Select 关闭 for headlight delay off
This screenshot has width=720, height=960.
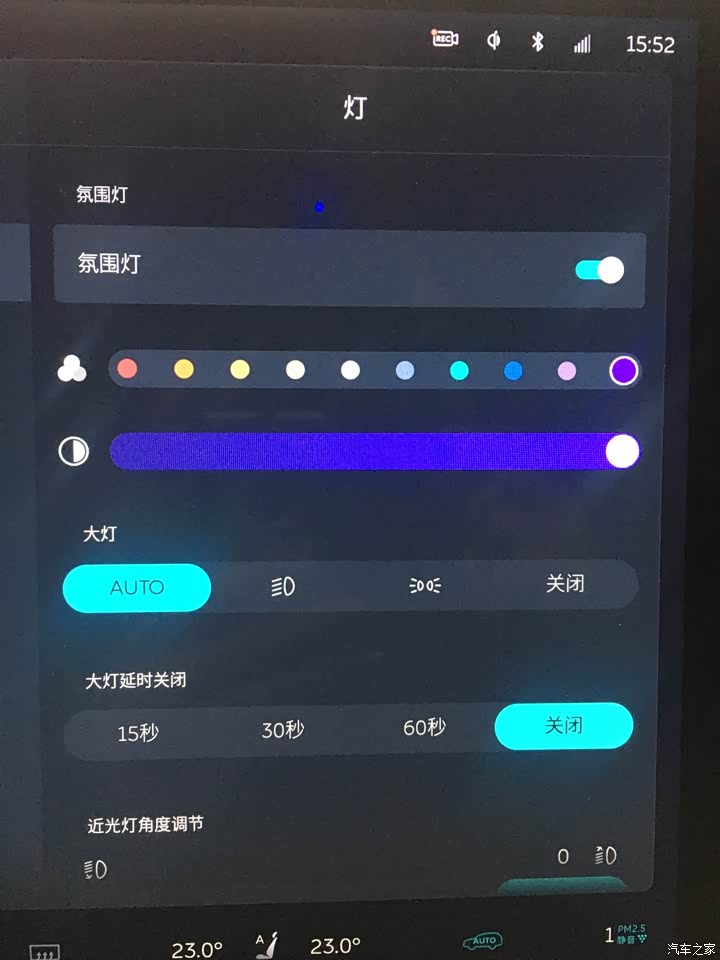pyautogui.click(x=563, y=726)
